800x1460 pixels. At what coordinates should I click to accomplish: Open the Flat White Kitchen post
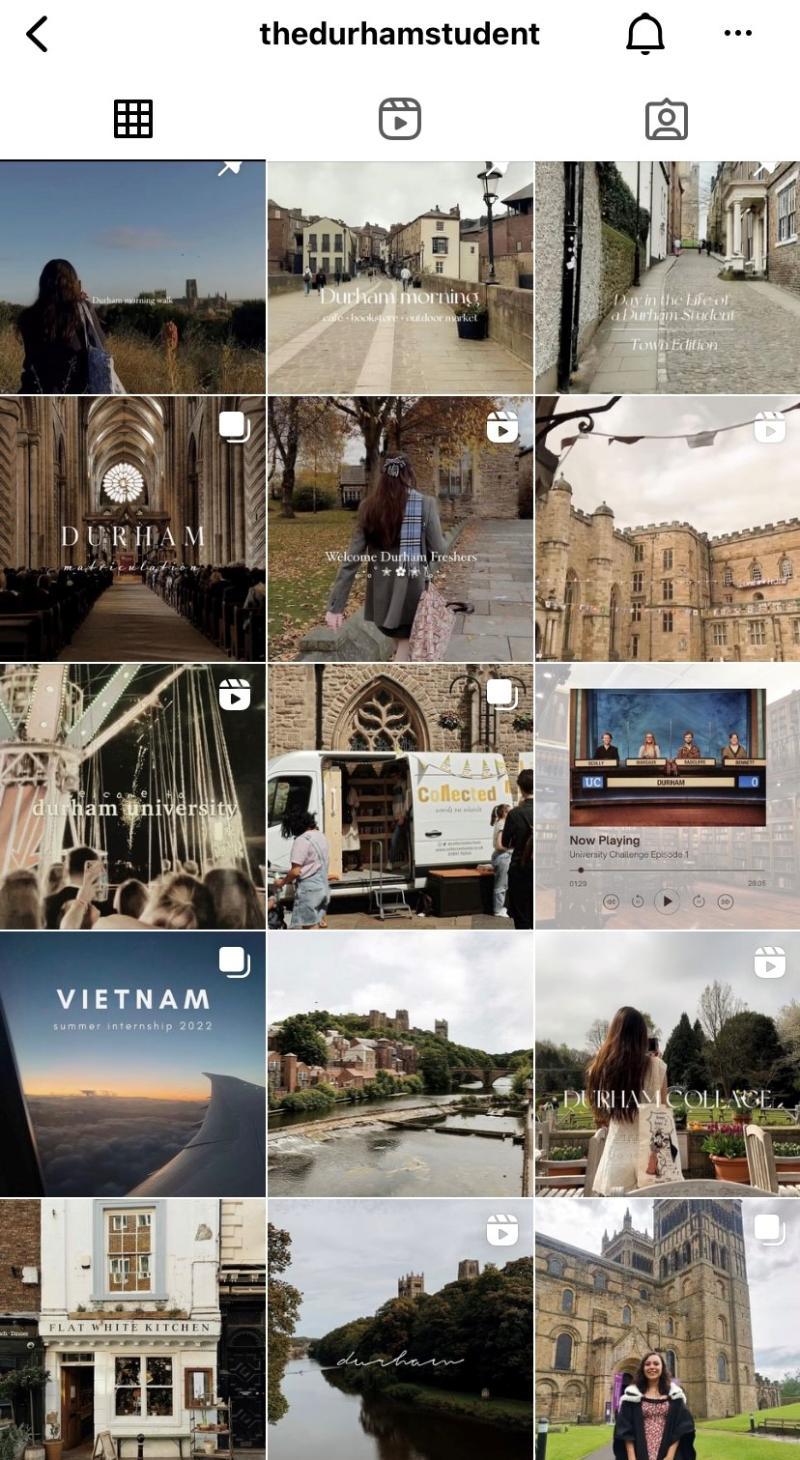coord(133,1330)
